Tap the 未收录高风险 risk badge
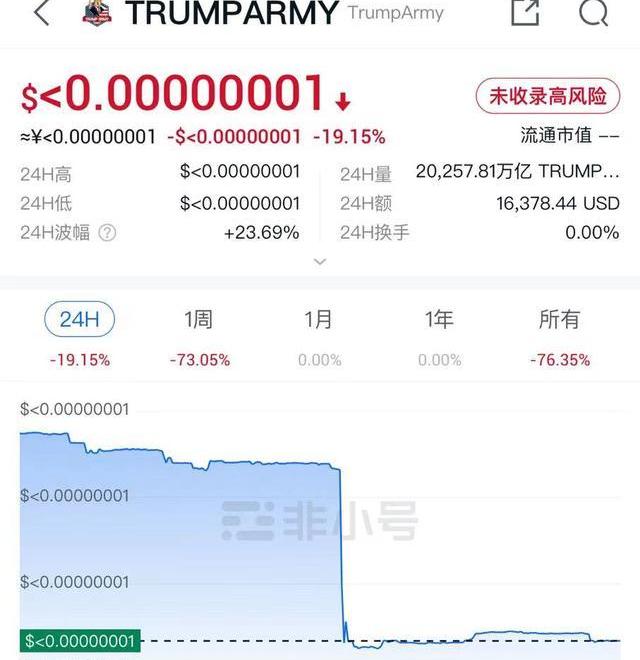 [547, 96]
